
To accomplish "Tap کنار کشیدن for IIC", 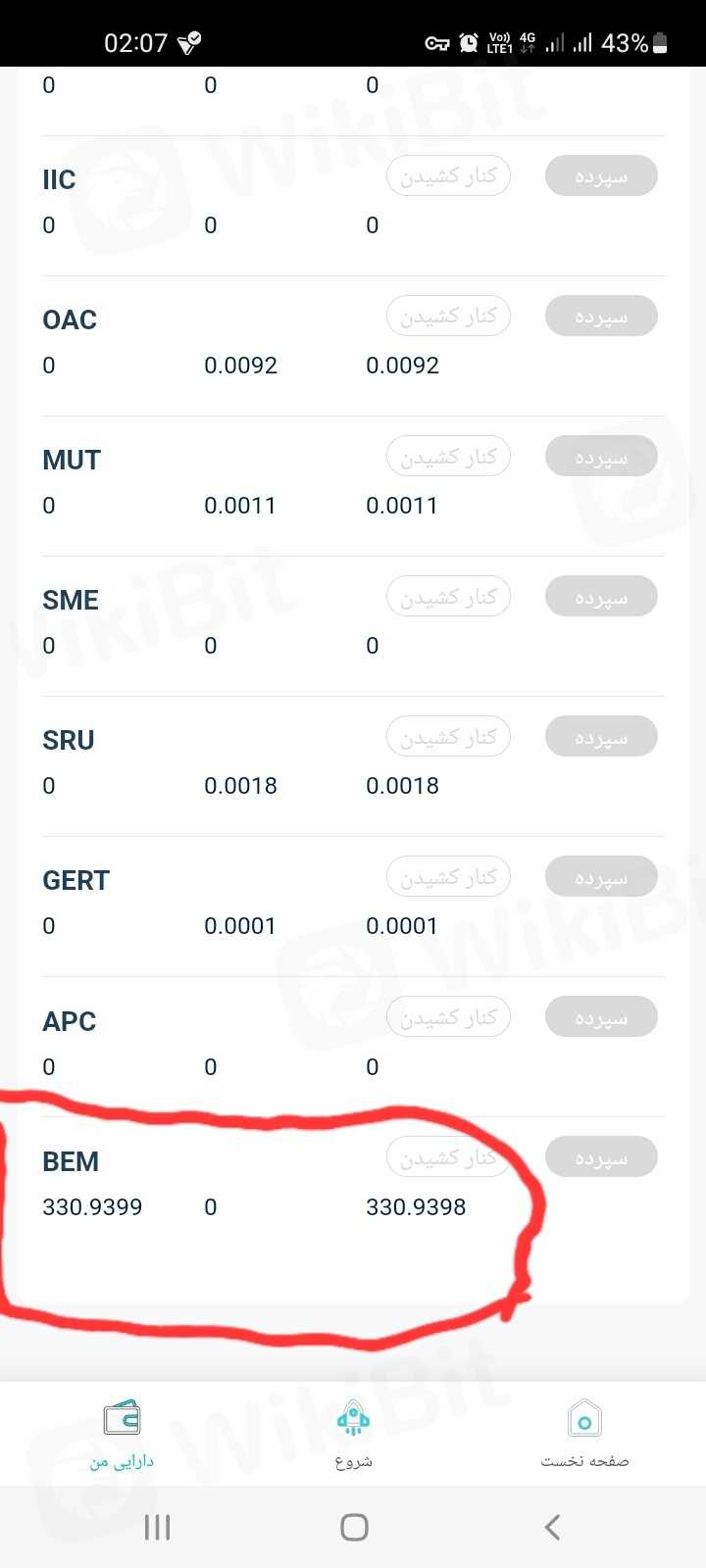I will pyautogui.click(x=448, y=176).
